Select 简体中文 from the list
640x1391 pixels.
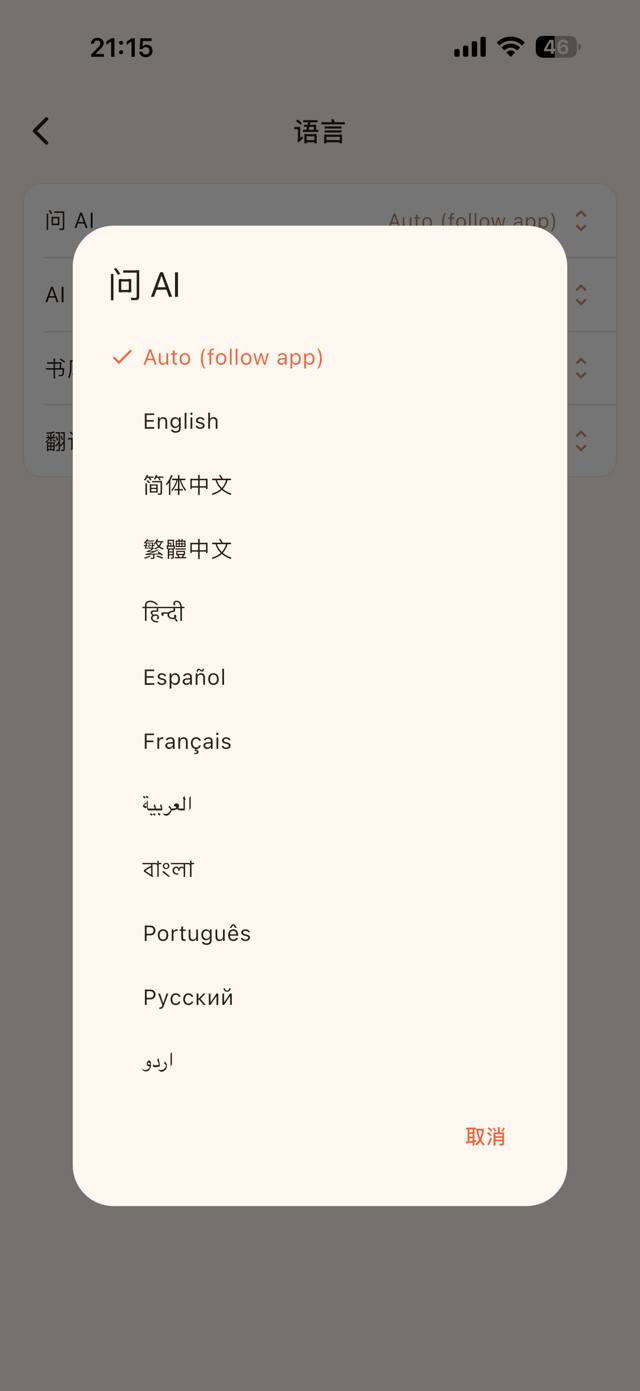[319, 485]
